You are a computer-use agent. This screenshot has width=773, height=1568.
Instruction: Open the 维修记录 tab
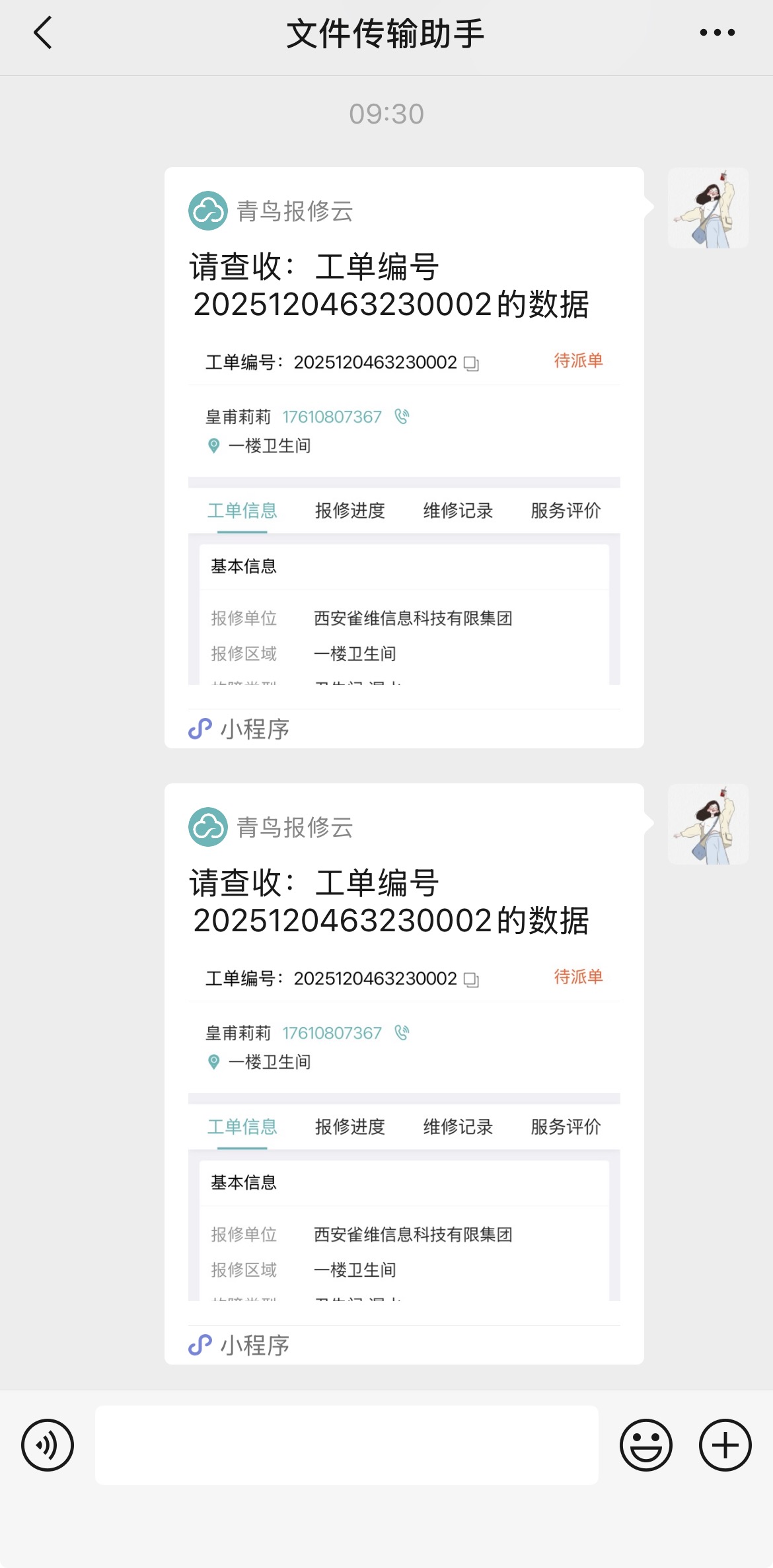[x=458, y=511]
